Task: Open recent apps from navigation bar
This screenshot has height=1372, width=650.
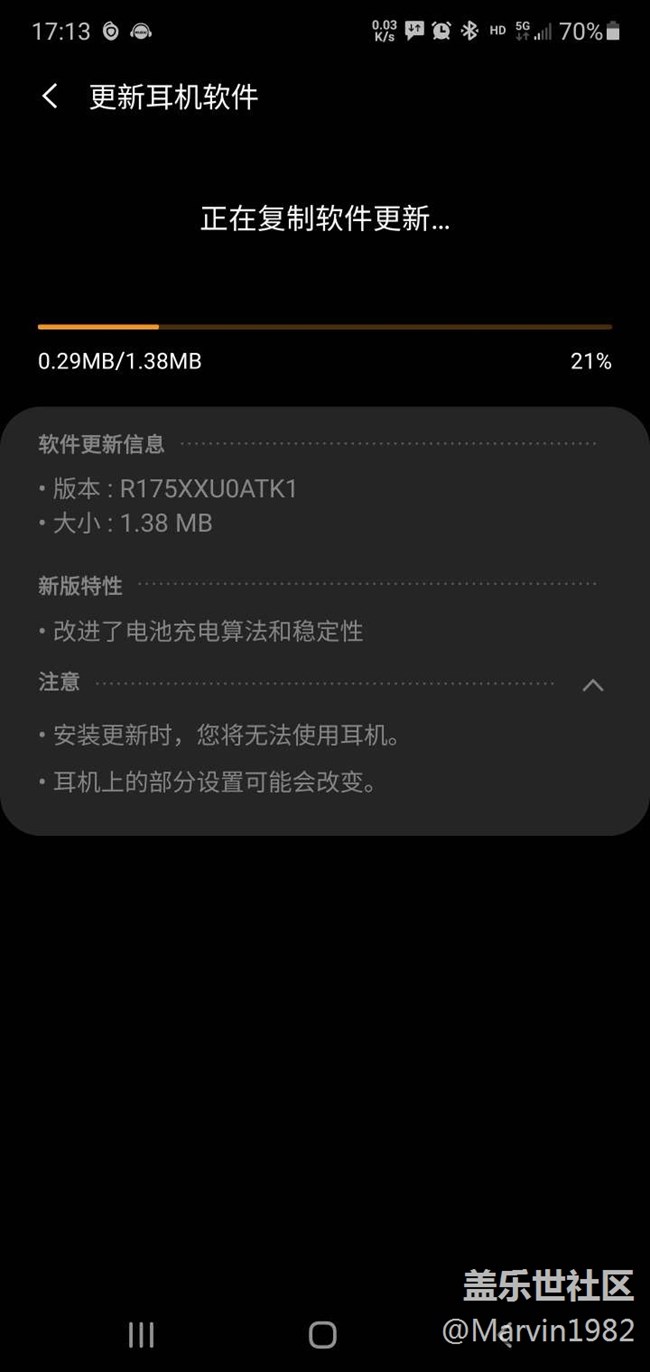Action: pyautogui.click(x=141, y=1334)
